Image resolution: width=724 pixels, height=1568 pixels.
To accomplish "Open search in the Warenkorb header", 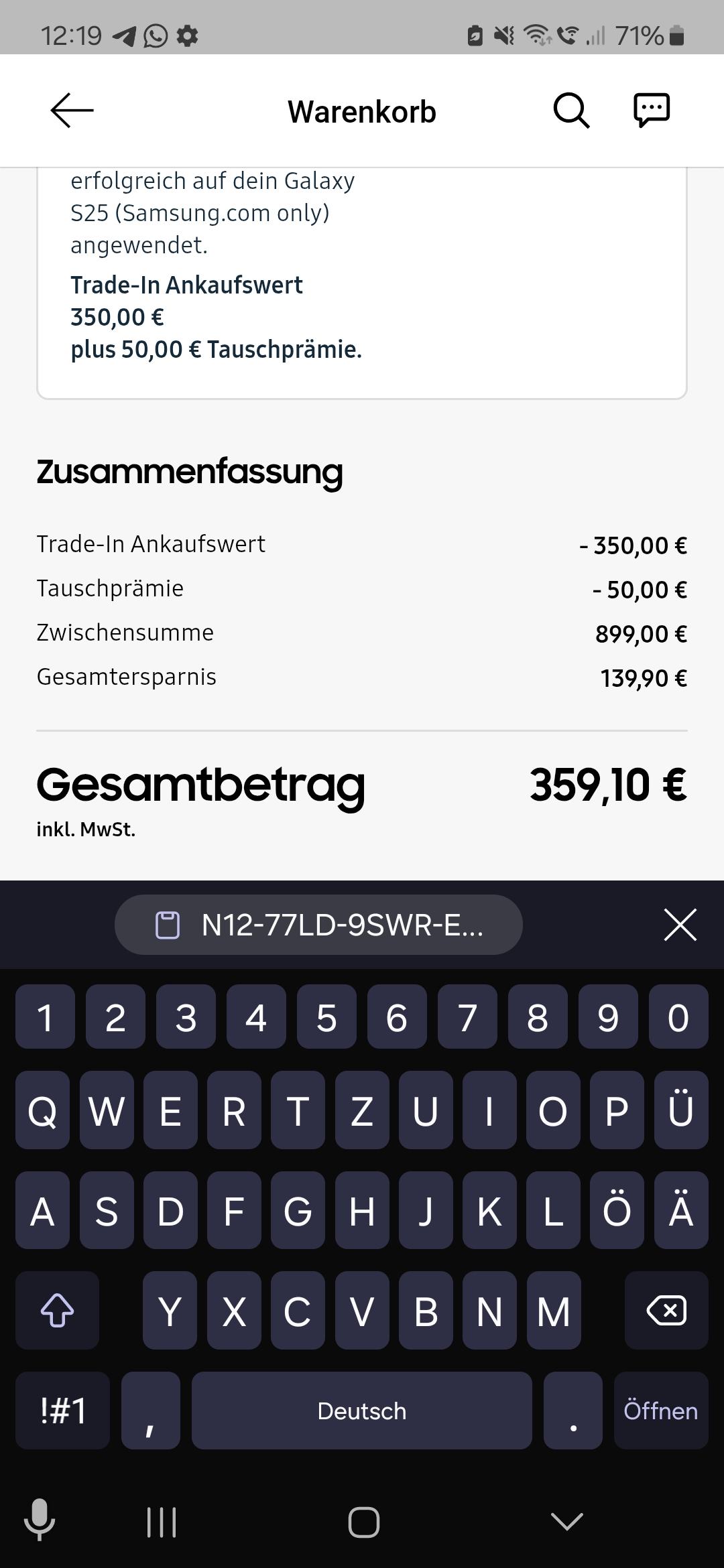I will click(571, 111).
